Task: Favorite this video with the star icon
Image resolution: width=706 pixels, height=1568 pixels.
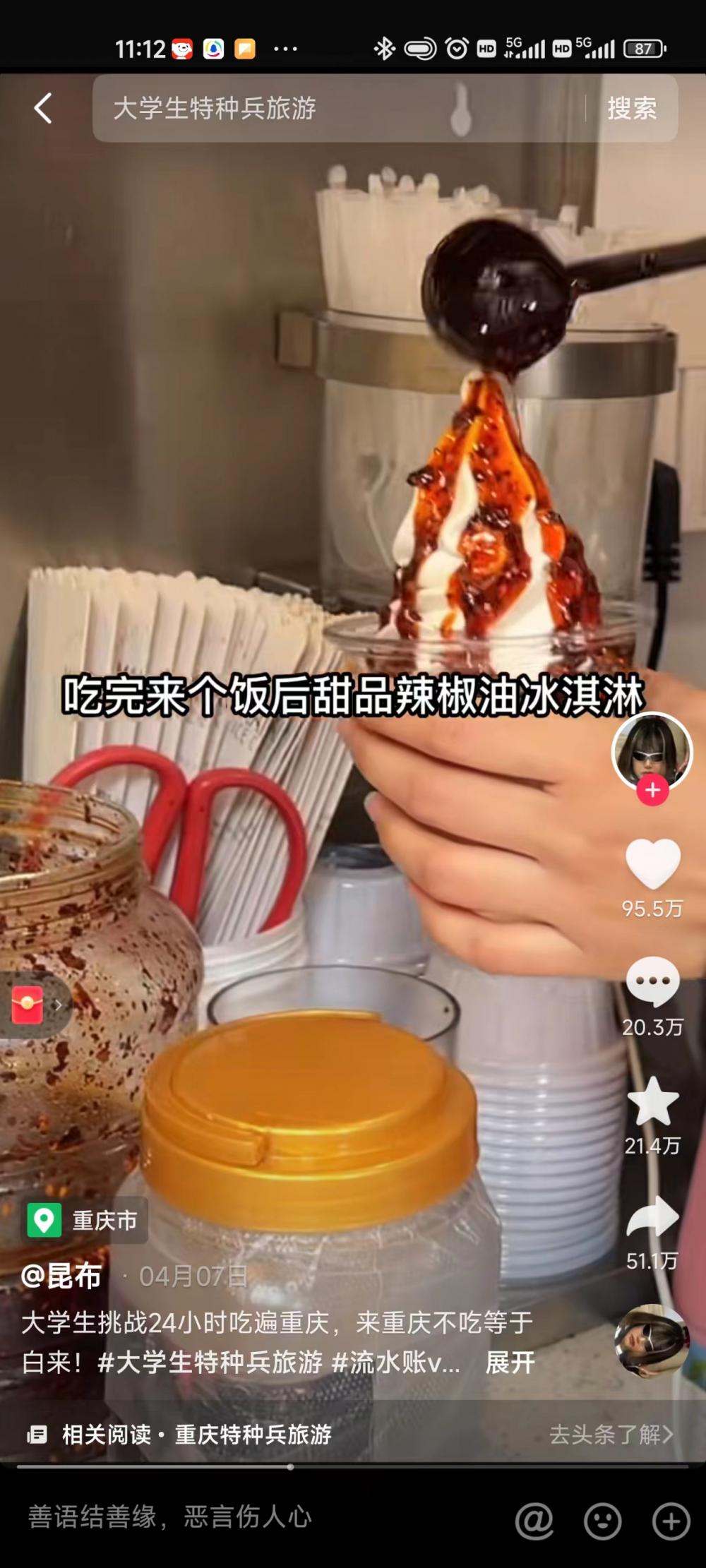Action: point(652,1102)
